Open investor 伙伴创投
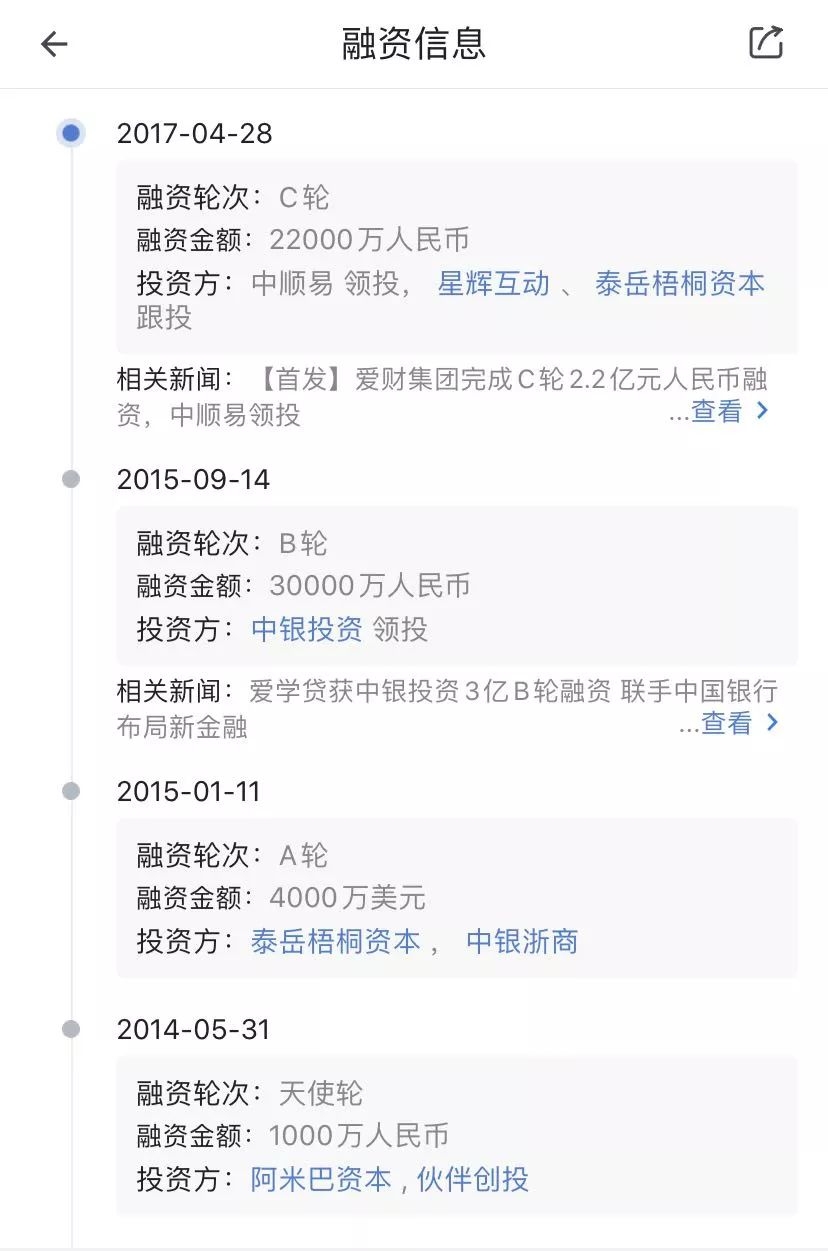This screenshot has width=828, height=1251. [472, 1179]
